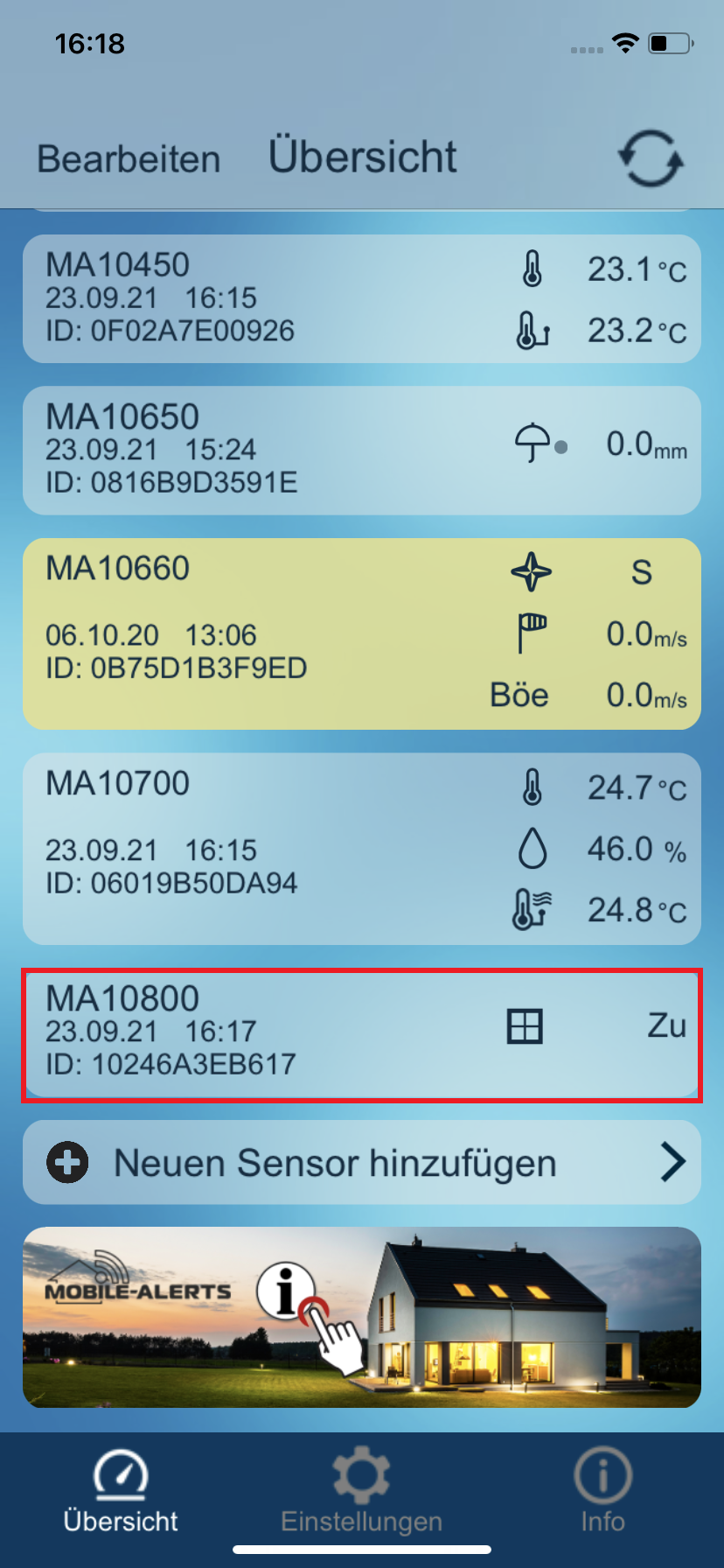Open the MA10800 window contact sensor

tap(361, 1033)
